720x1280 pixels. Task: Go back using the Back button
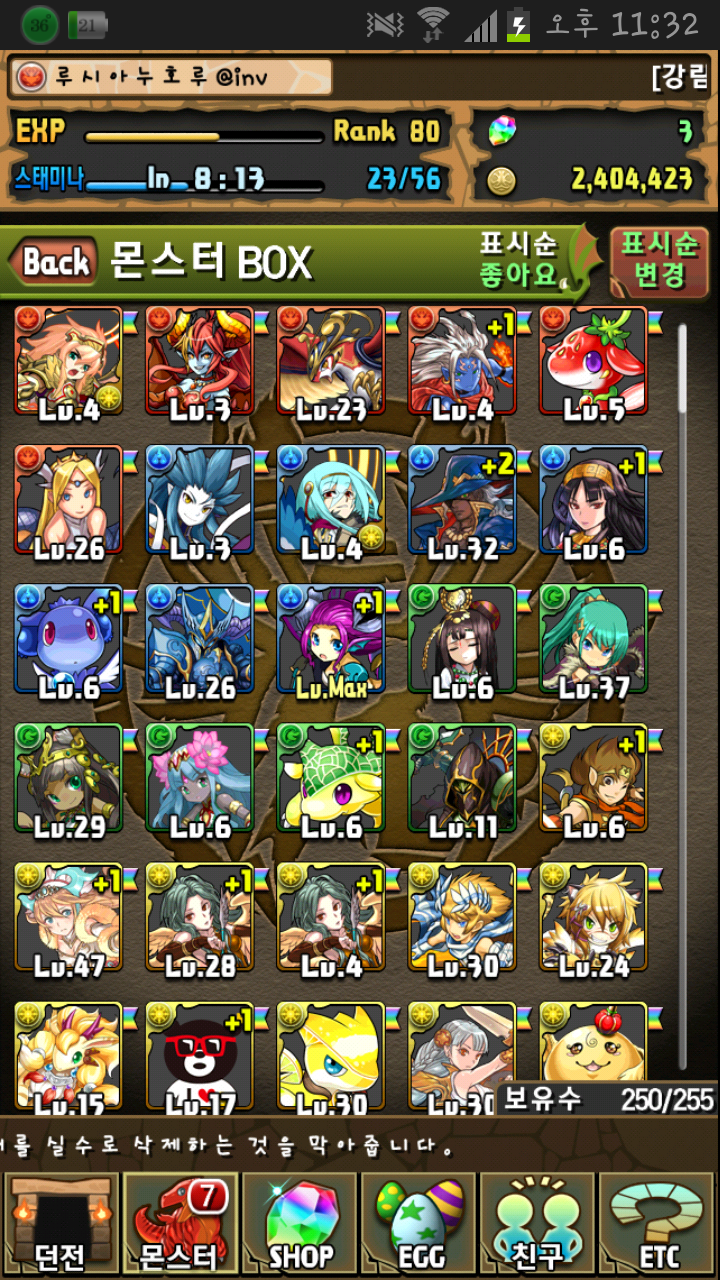55,263
